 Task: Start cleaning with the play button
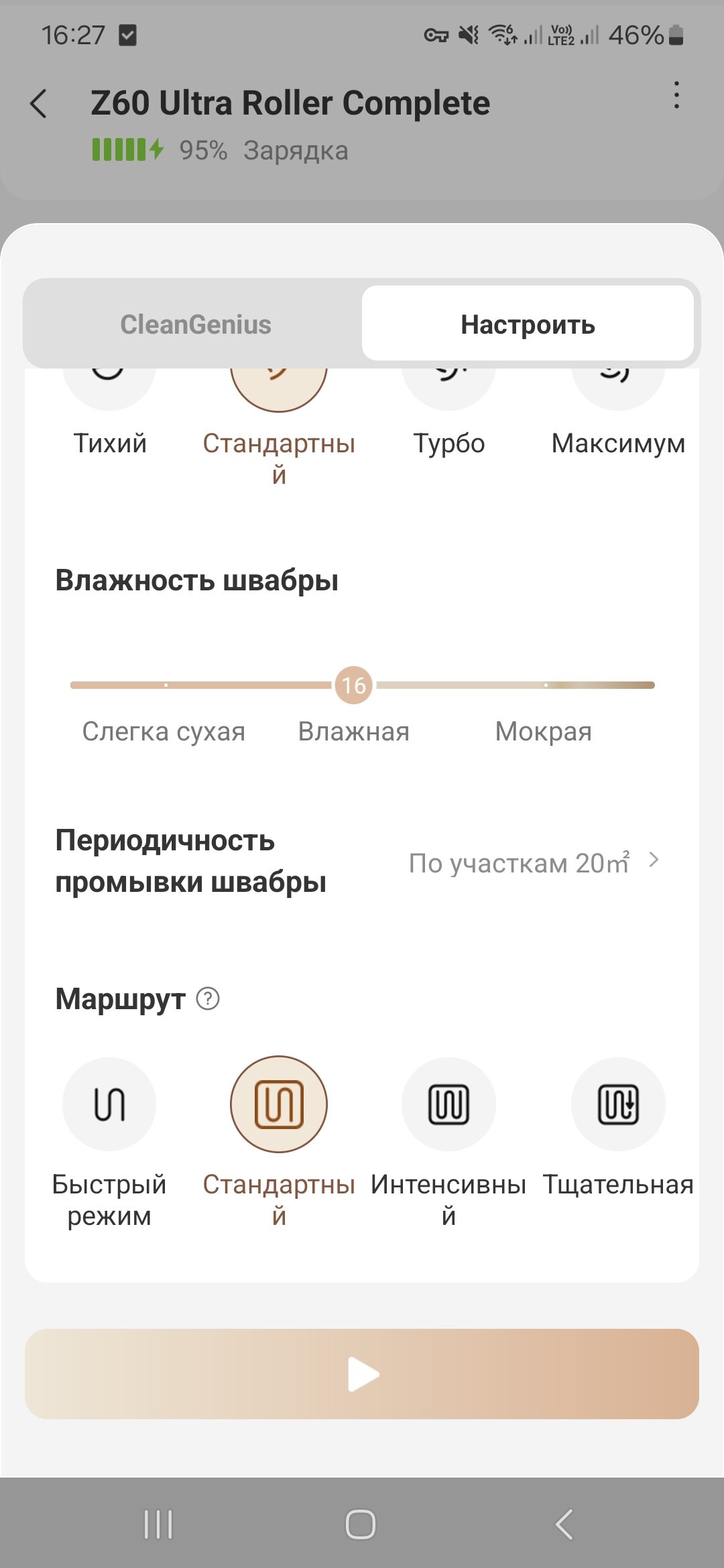(x=362, y=1374)
